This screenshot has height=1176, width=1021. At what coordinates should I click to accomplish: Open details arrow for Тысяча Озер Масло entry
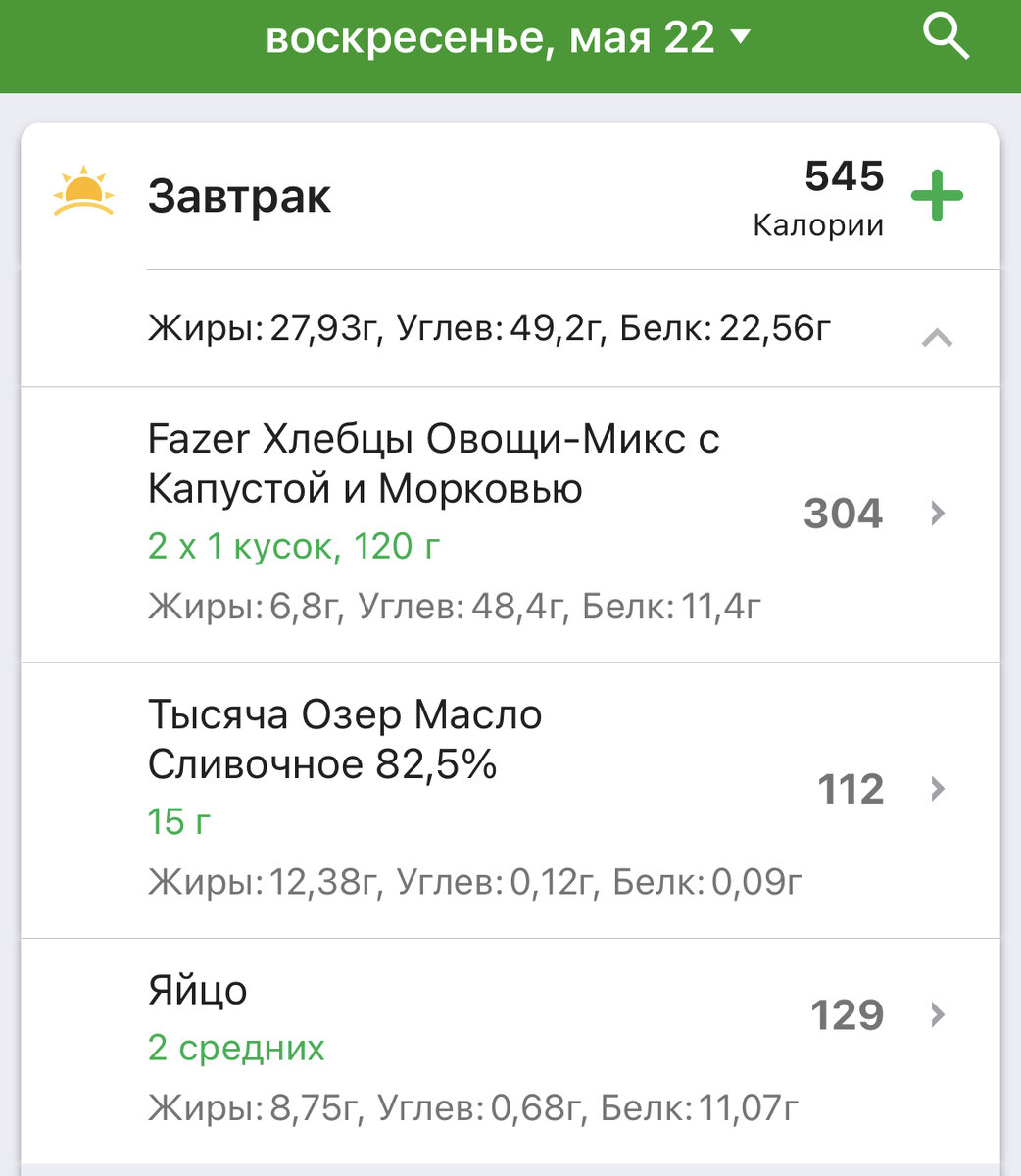[x=938, y=788]
